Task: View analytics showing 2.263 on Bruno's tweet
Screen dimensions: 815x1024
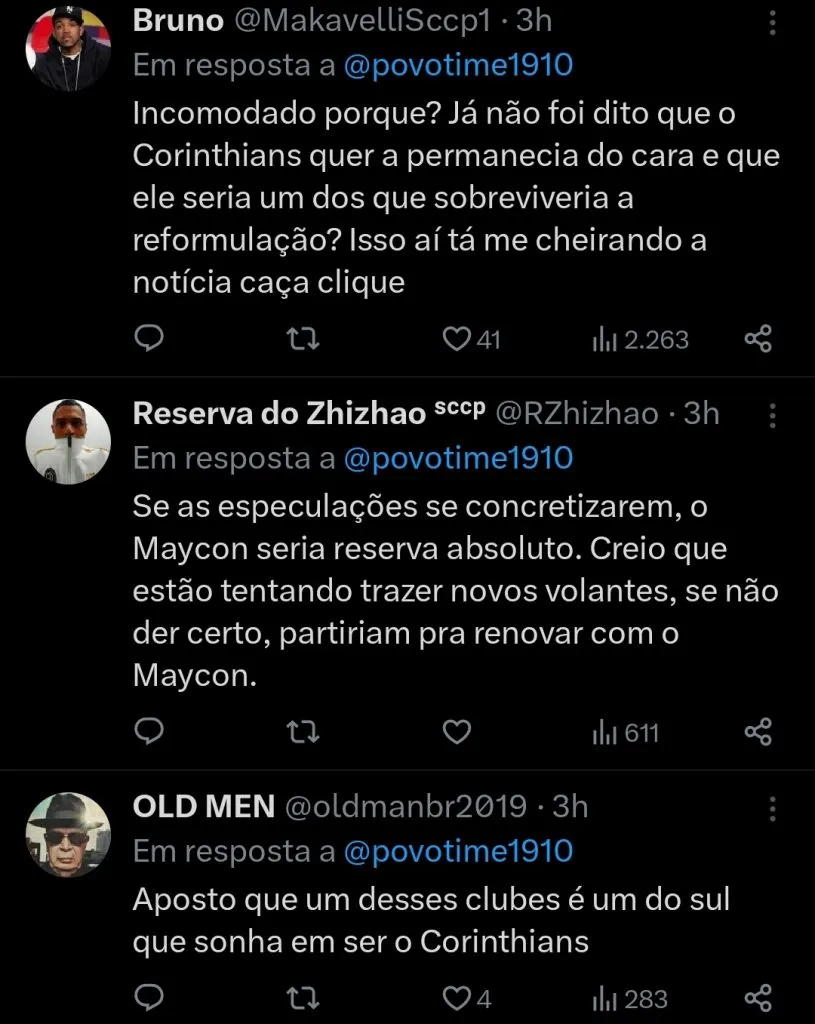Action: pos(640,339)
